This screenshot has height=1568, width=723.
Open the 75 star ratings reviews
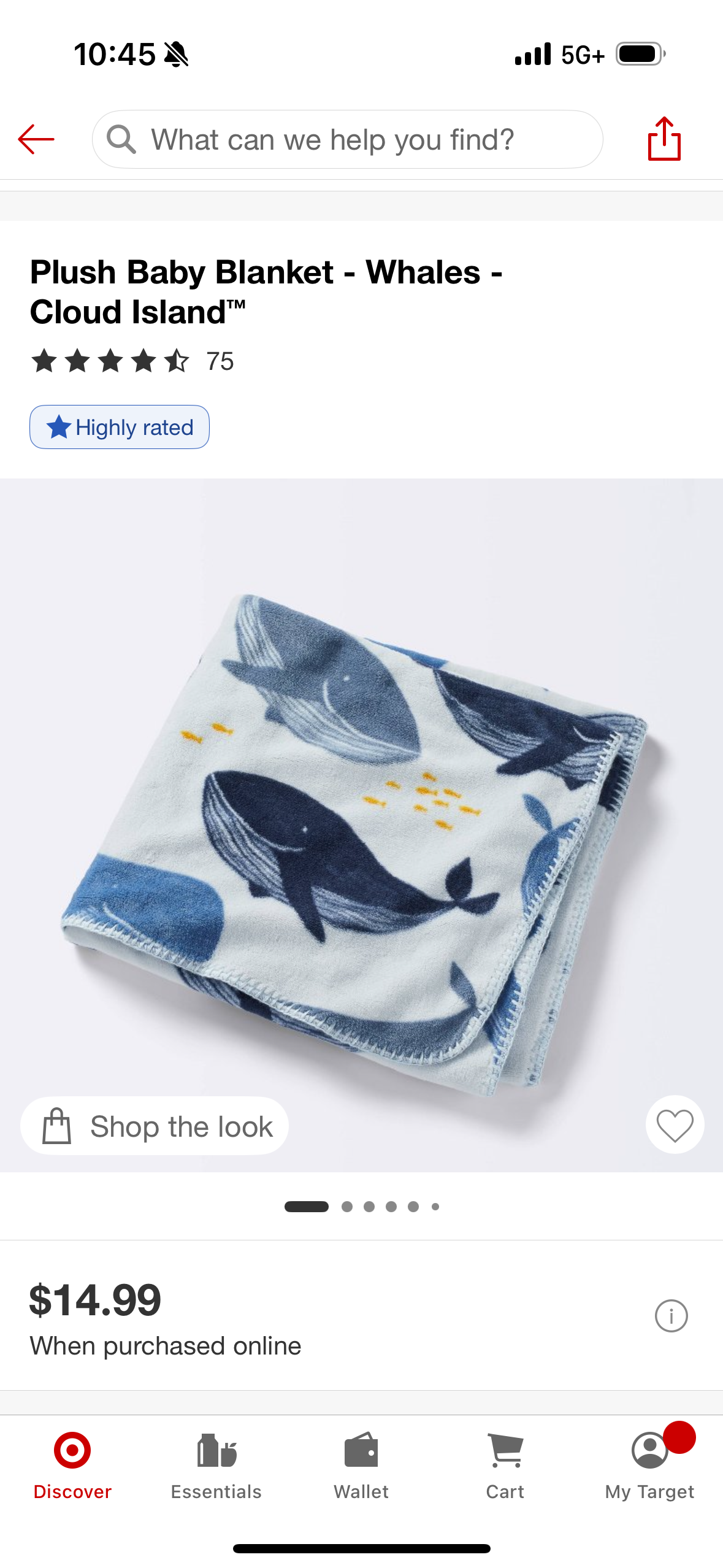pos(132,361)
